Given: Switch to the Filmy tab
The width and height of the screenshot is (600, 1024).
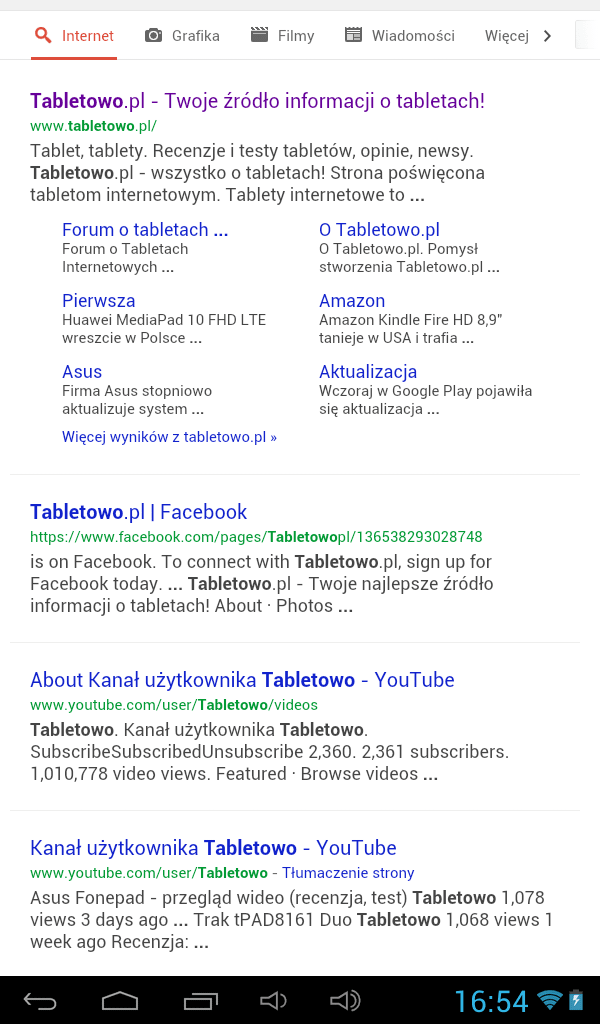Looking at the screenshot, I should pos(283,36).
